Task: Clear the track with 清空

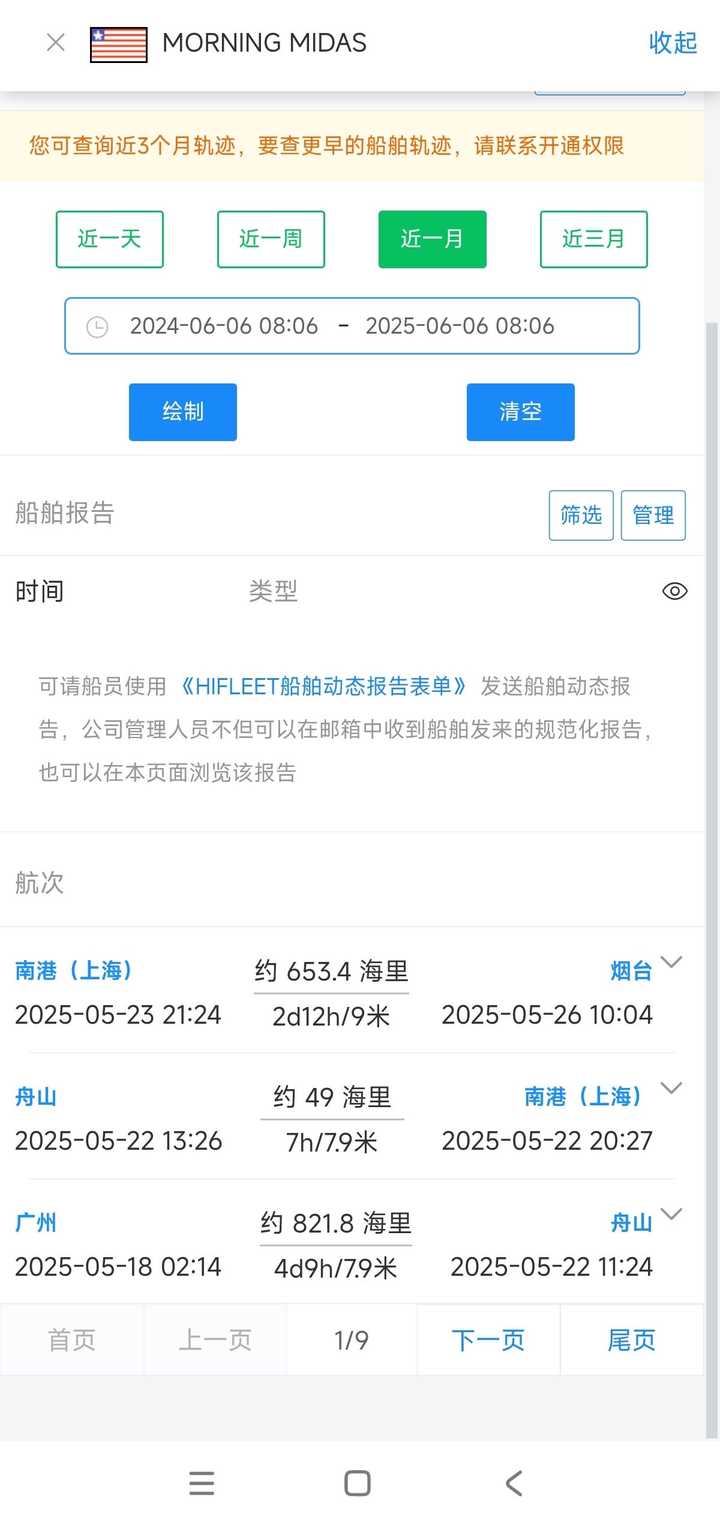Action: [x=520, y=412]
